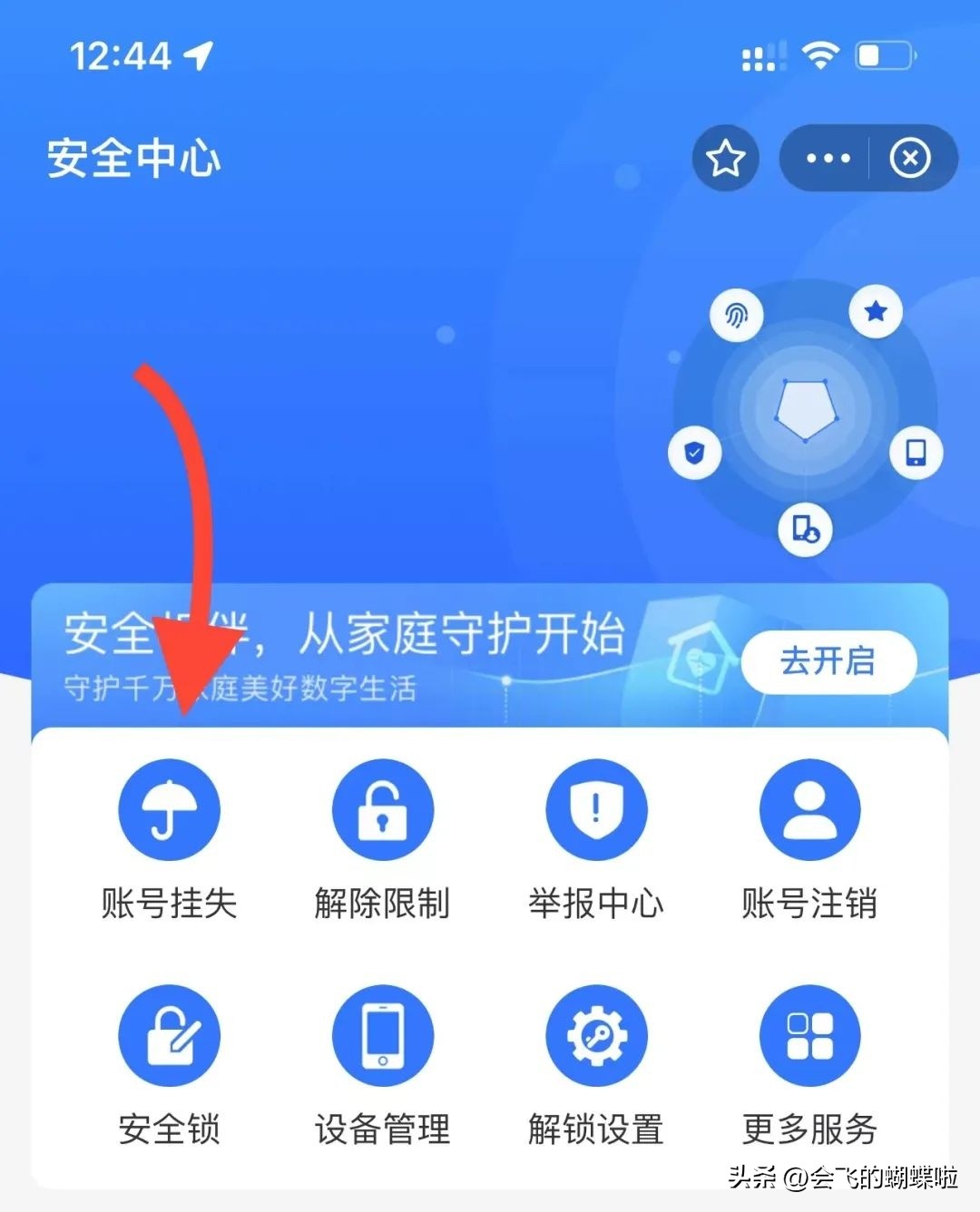Image resolution: width=980 pixels, height=1212 pixels.
Task: Click the tablet icon right of the pentagon
Action: (914, 451)
